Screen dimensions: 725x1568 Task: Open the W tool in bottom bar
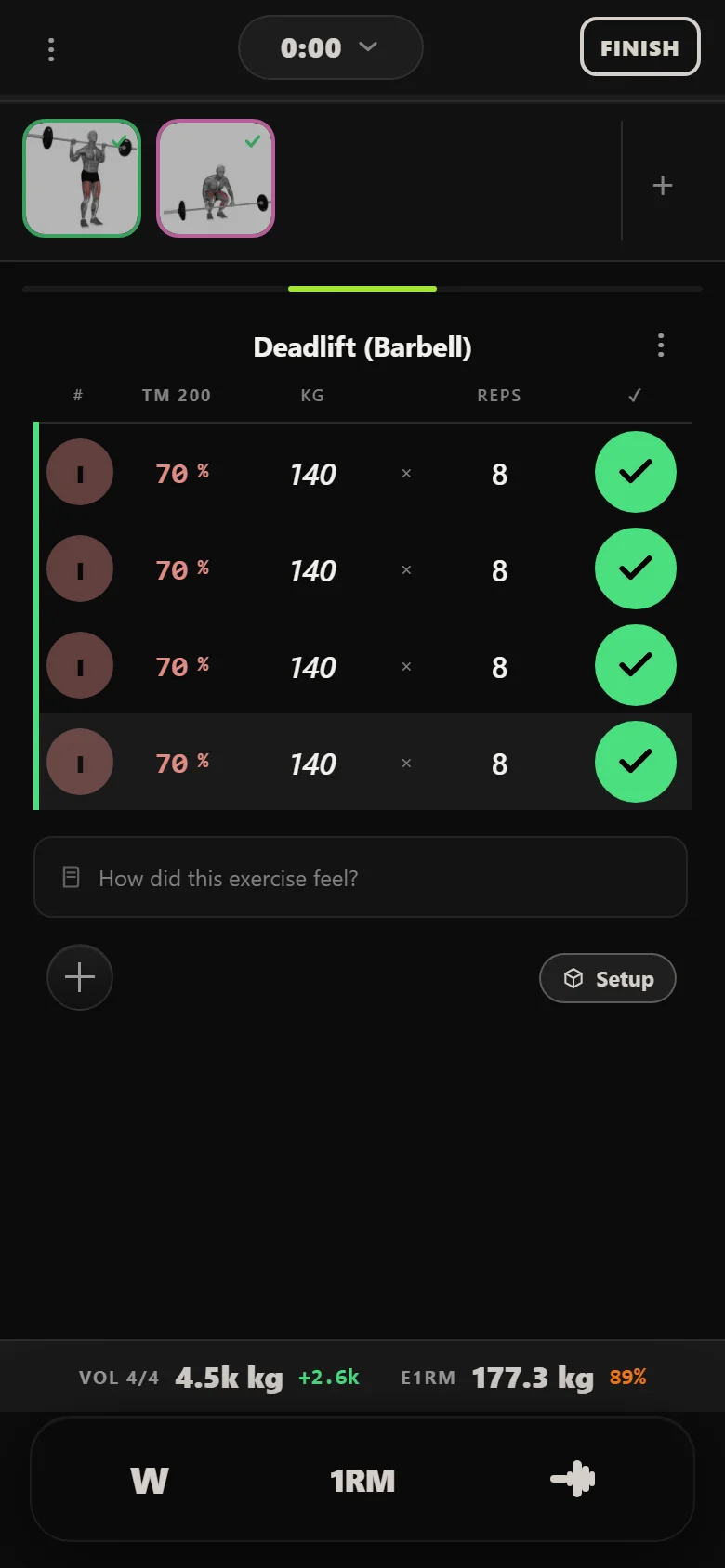tap(150, 1480)
